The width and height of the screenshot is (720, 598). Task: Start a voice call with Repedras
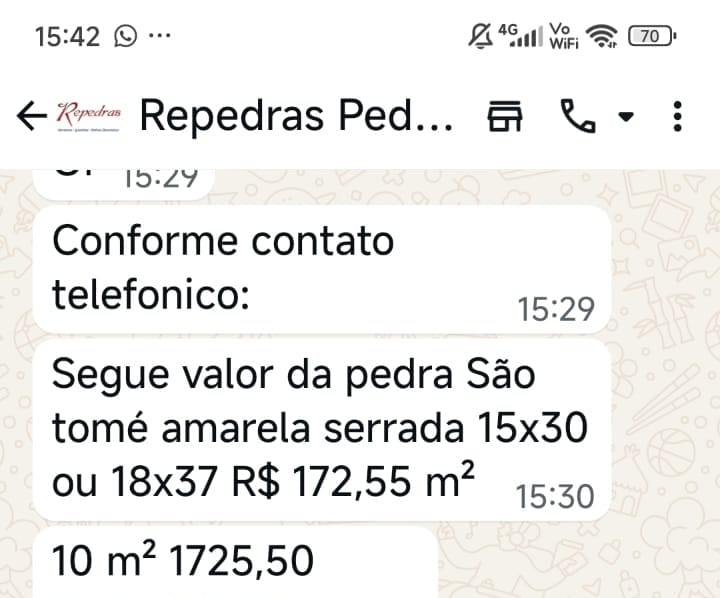[577, 117]
